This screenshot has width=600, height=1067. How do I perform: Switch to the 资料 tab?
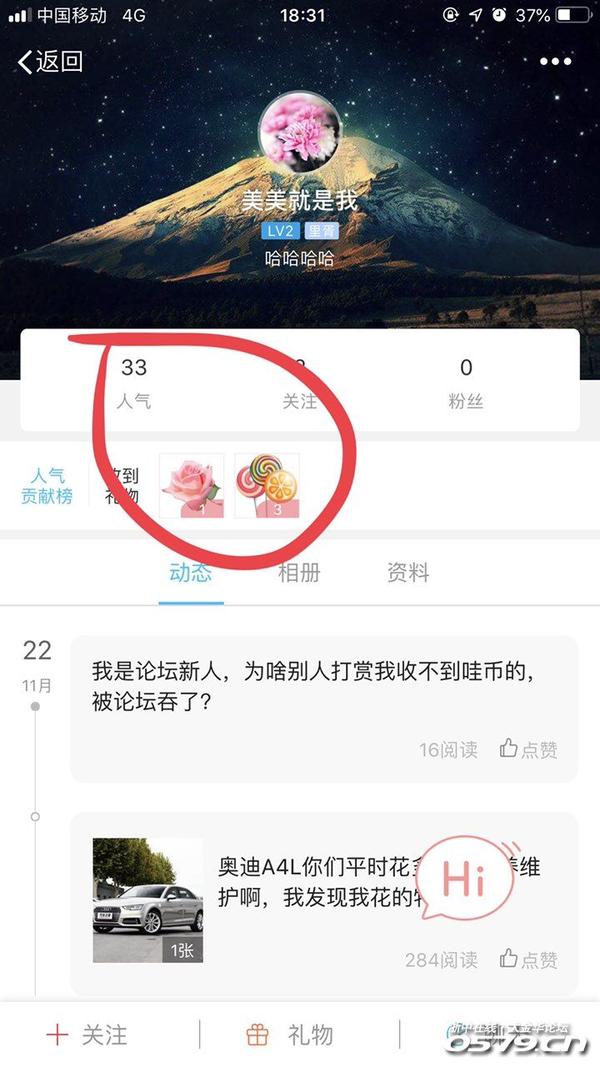[x=408, y=573]
